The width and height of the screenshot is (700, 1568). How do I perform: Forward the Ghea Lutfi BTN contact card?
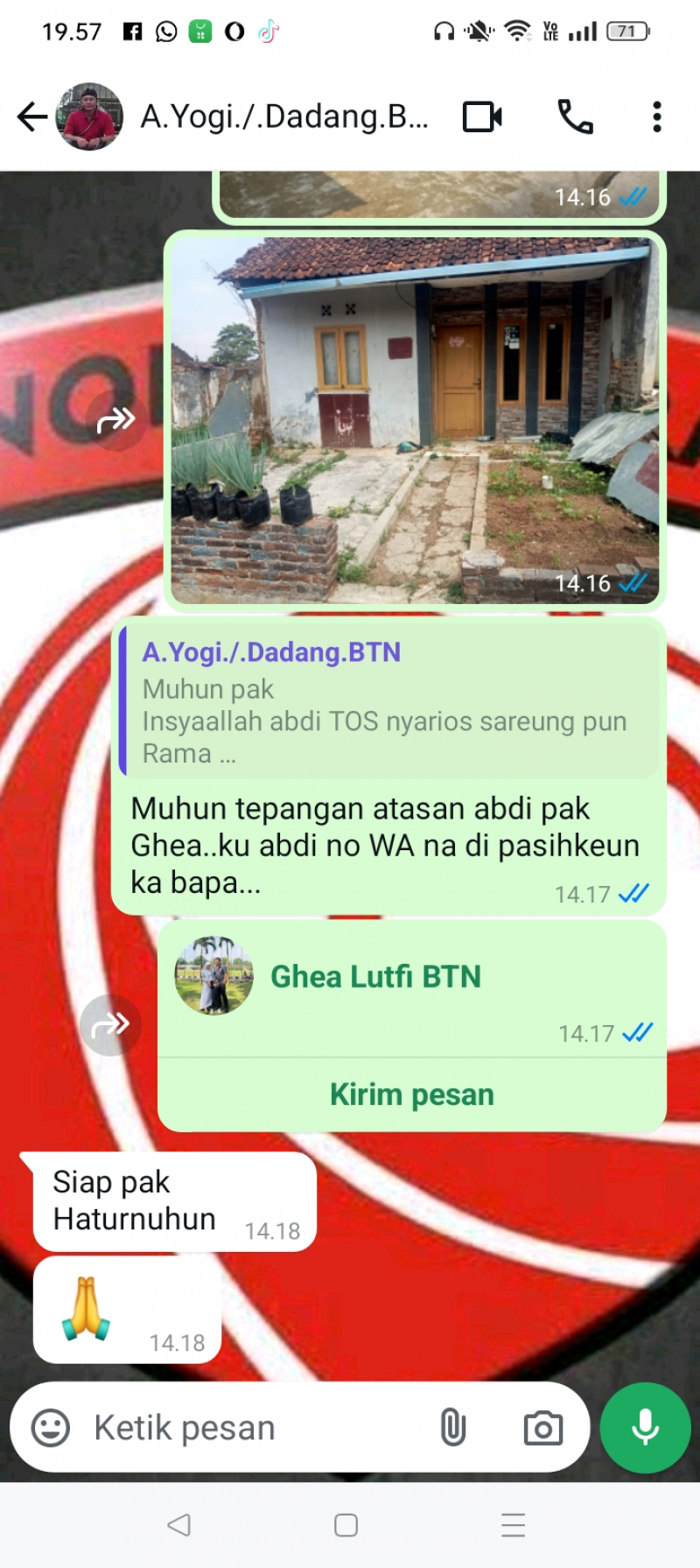(109, 1025)
